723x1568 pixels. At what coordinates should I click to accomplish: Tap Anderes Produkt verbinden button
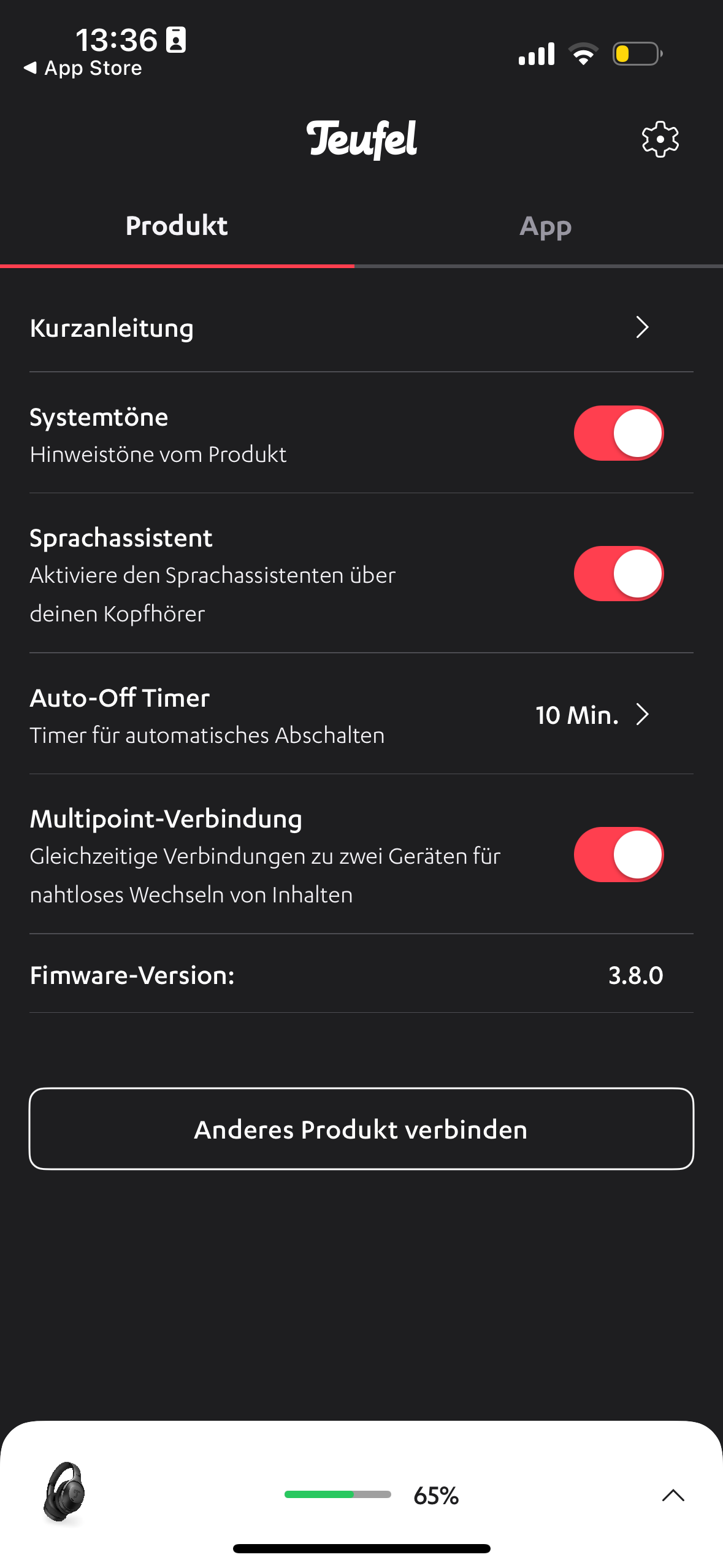(x=361, y=1129)
